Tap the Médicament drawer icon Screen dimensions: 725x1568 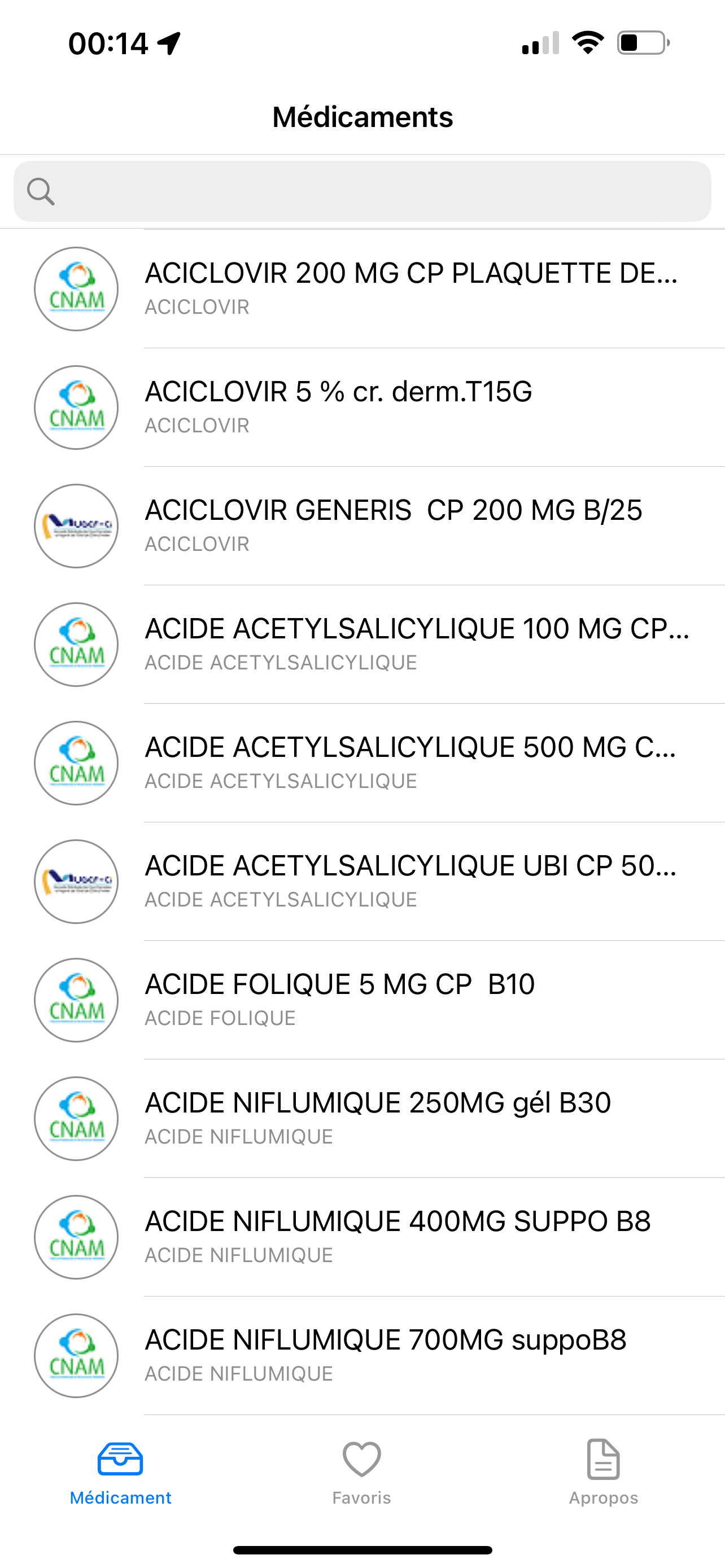tap(120, 1459)
